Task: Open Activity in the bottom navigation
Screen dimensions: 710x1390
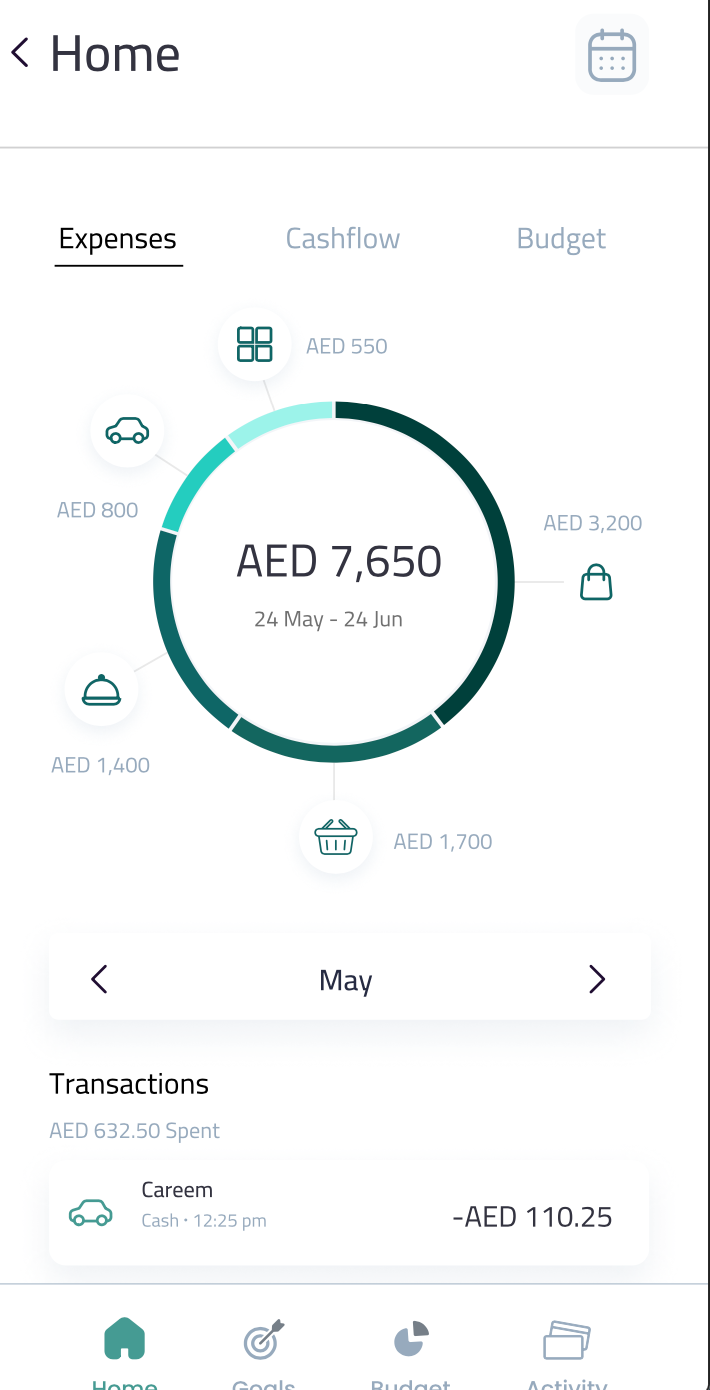Action: pyautogui.click(x=567, y=1354)
